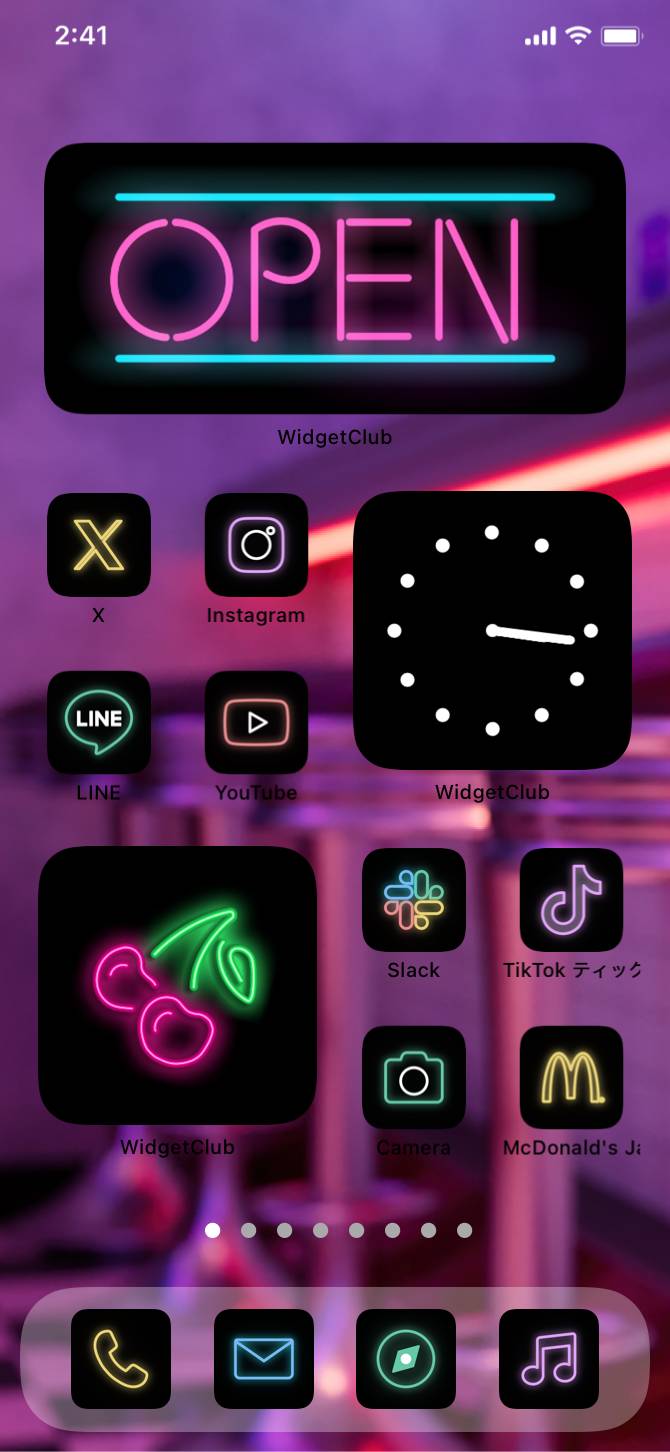
Task: Tap the neon cherry widget
Action: click(178, 985)
